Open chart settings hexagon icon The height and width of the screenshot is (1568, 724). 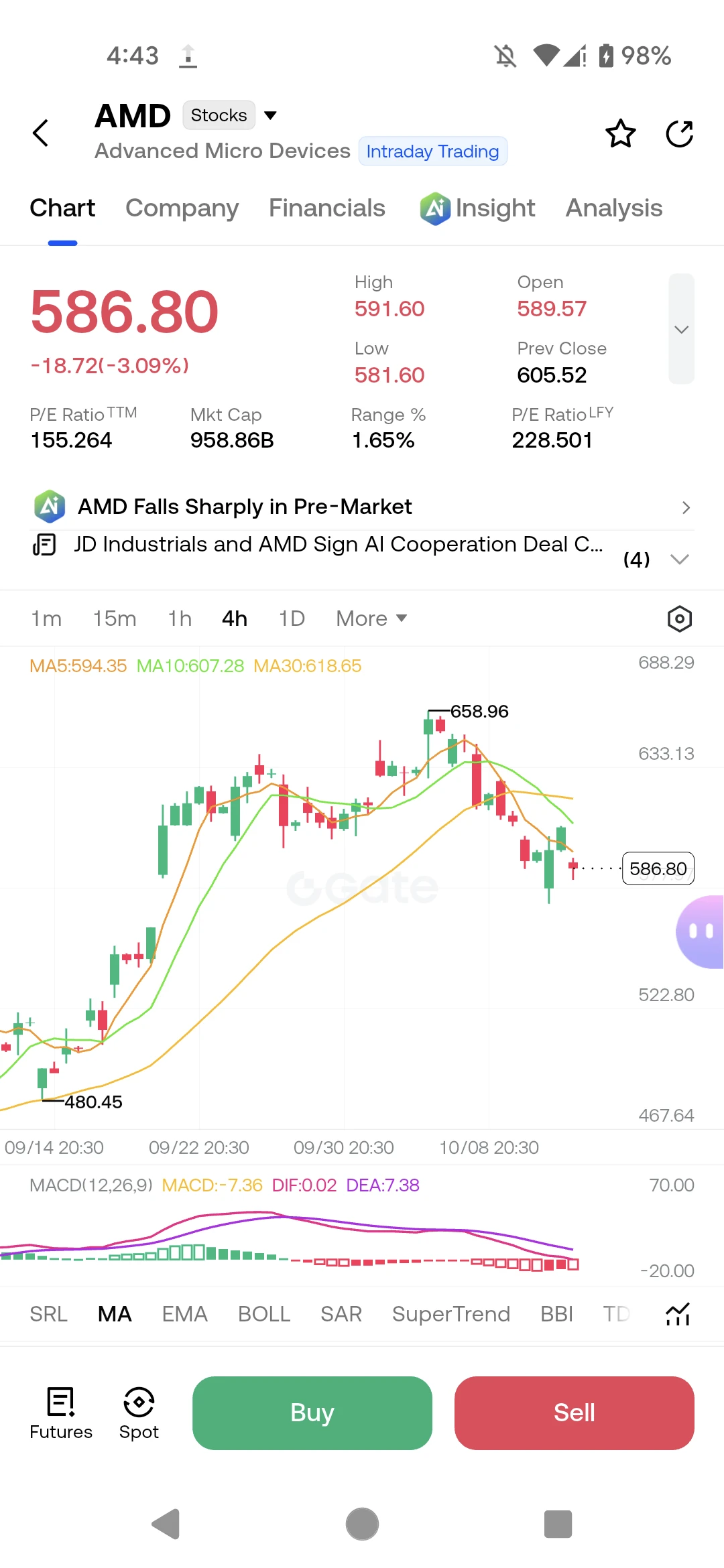680,618
